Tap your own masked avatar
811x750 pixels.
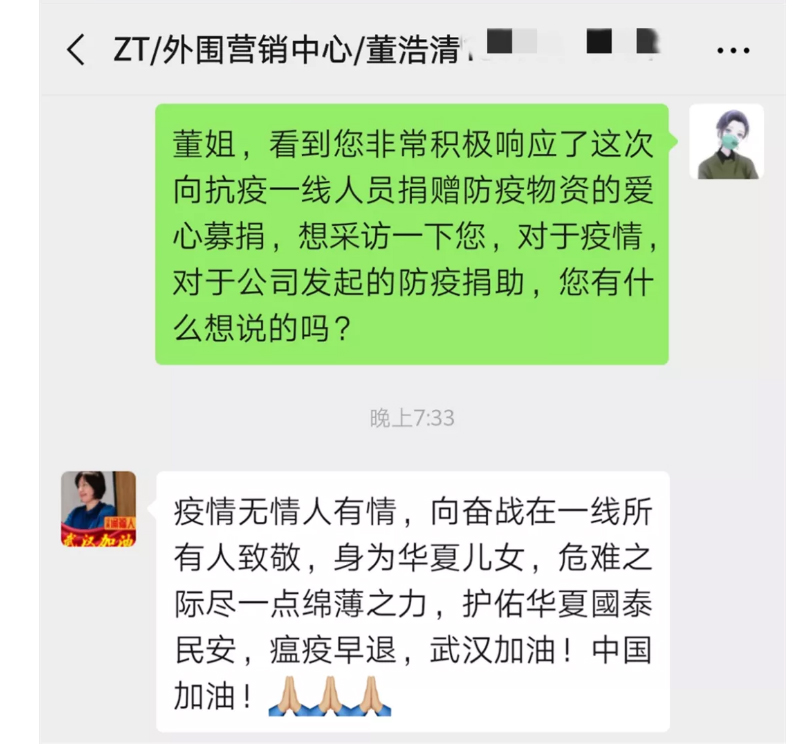[x=726, y=142]
